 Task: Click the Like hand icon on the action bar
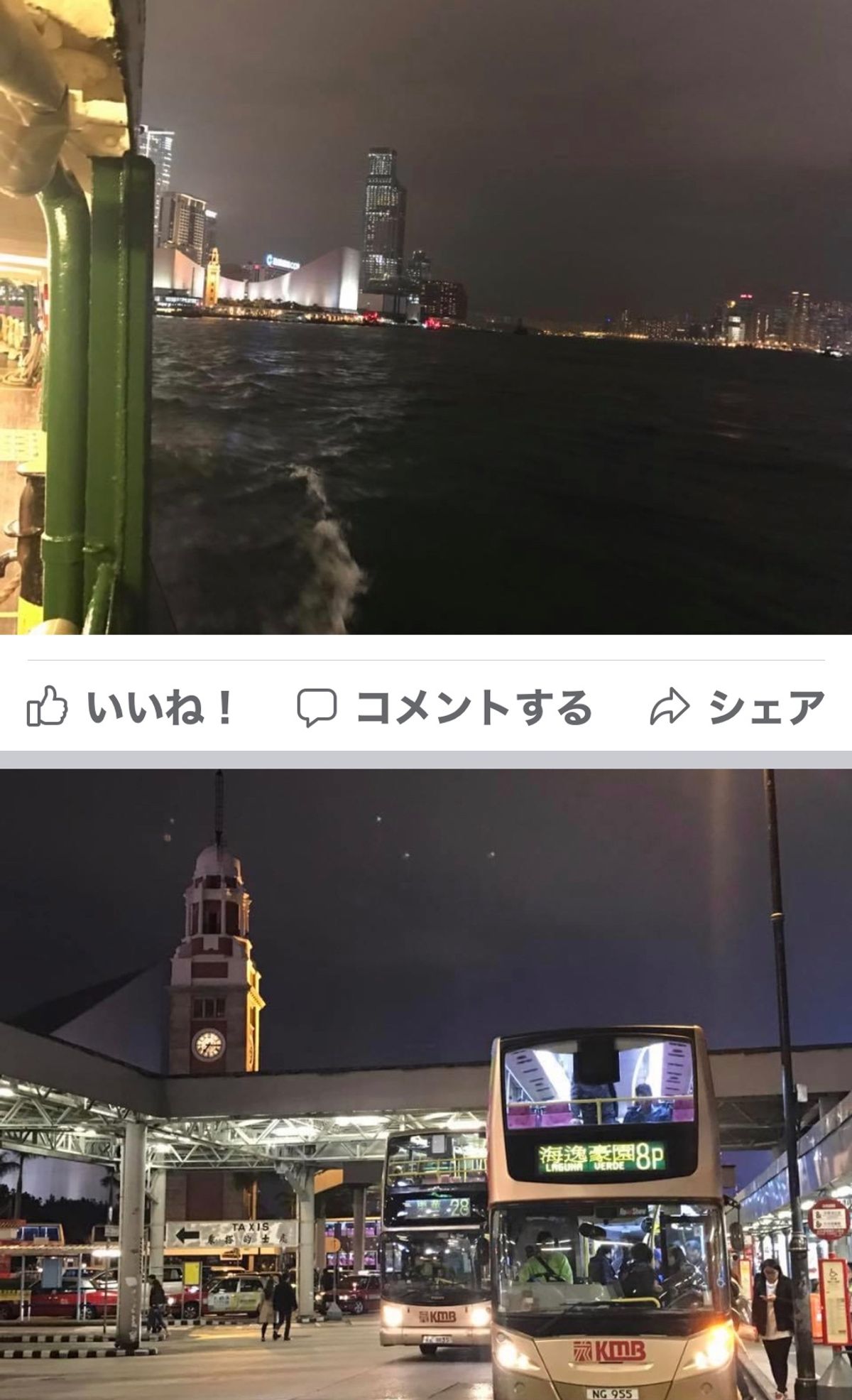48,707
